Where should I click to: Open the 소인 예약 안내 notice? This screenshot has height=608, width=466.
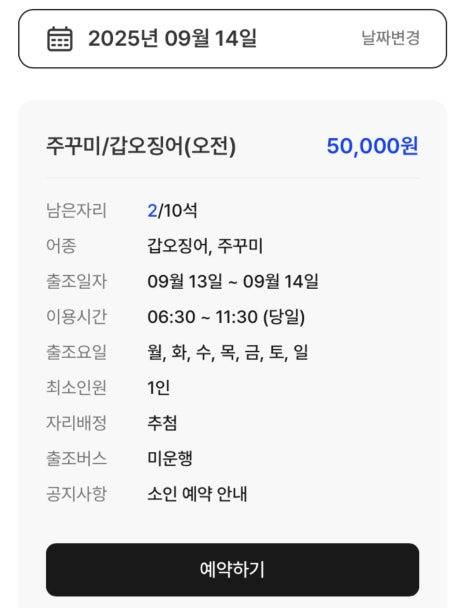click(197, 494)
